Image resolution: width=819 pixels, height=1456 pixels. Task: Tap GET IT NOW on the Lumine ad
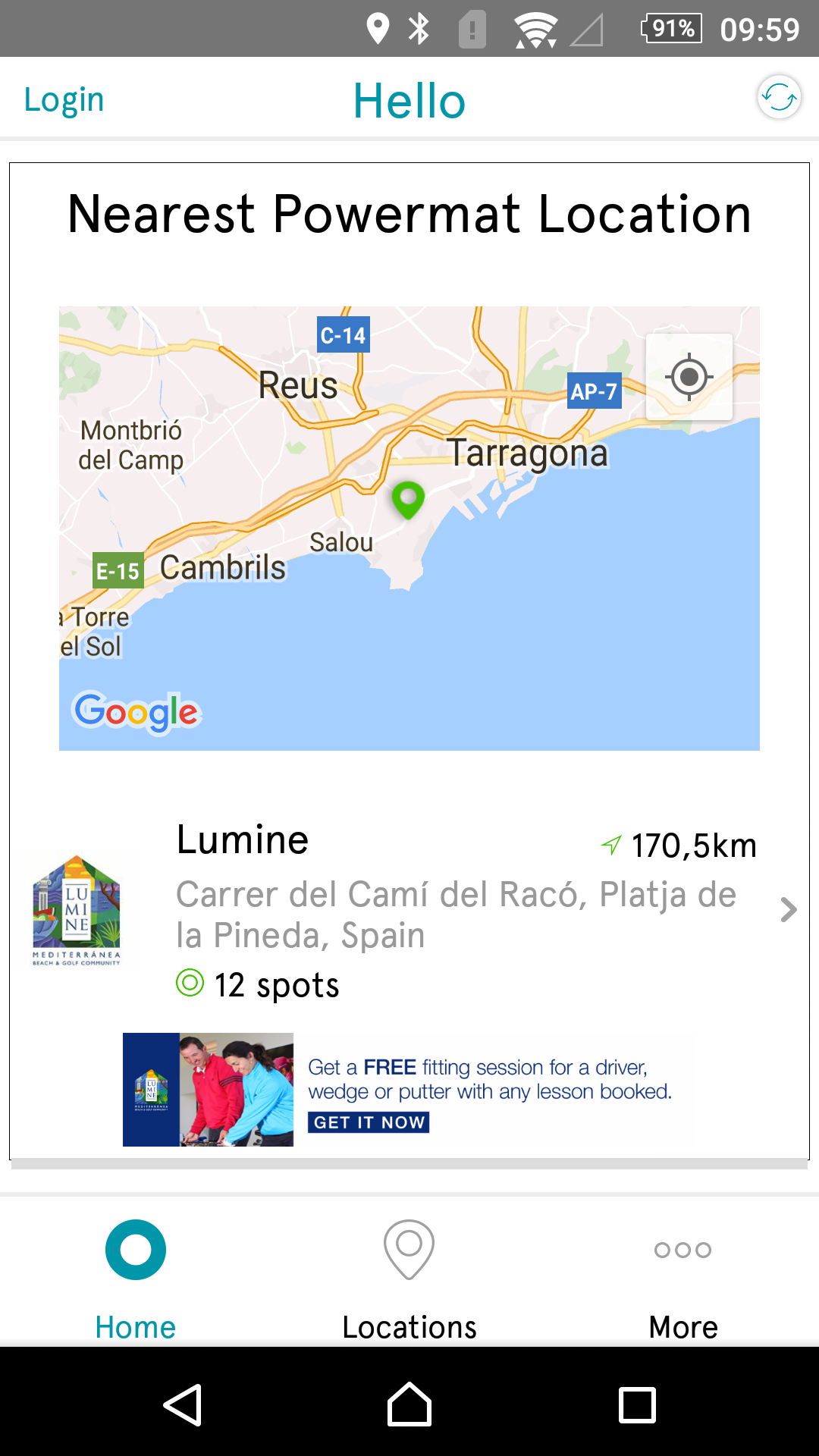(369, 1122)
